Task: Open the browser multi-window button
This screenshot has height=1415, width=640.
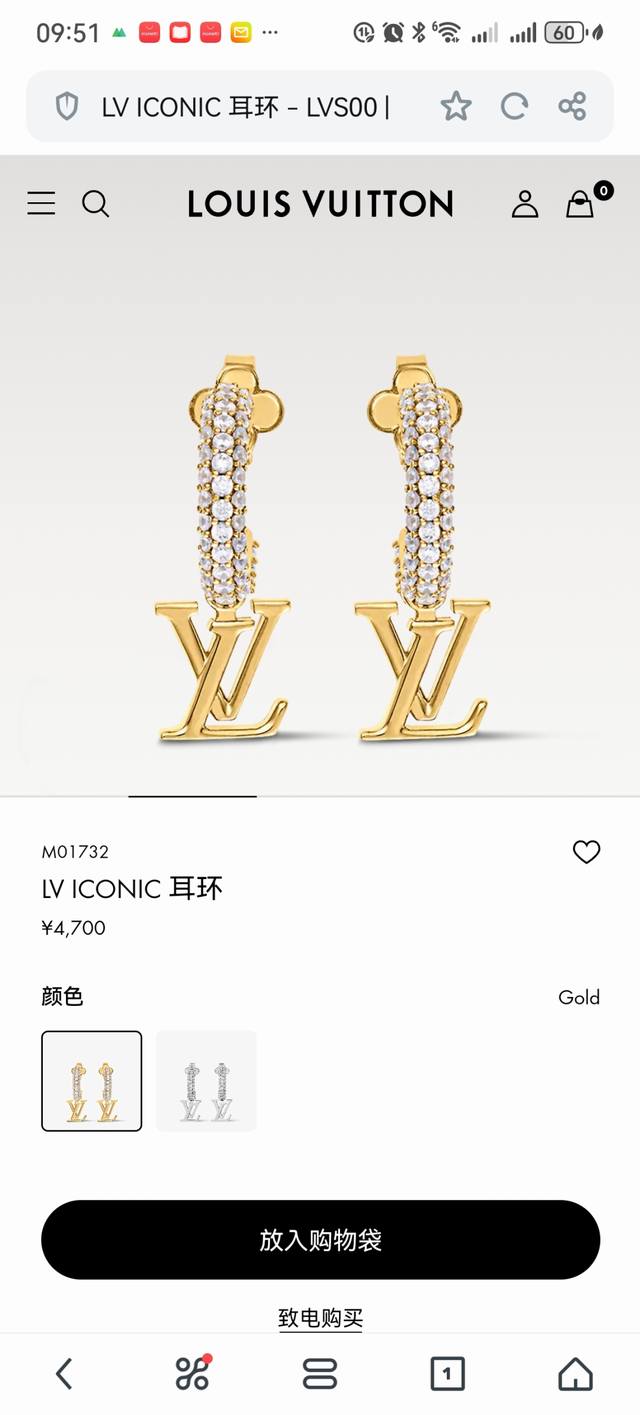Action: [x=320, y=1374]
